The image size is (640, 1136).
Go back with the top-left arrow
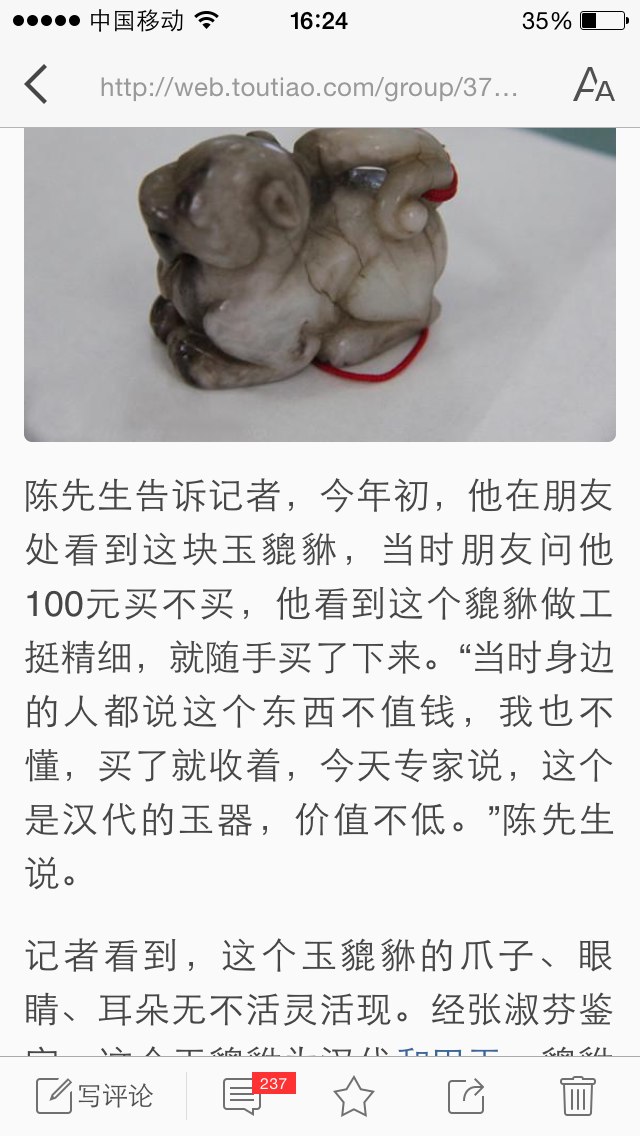pos(36,85)
